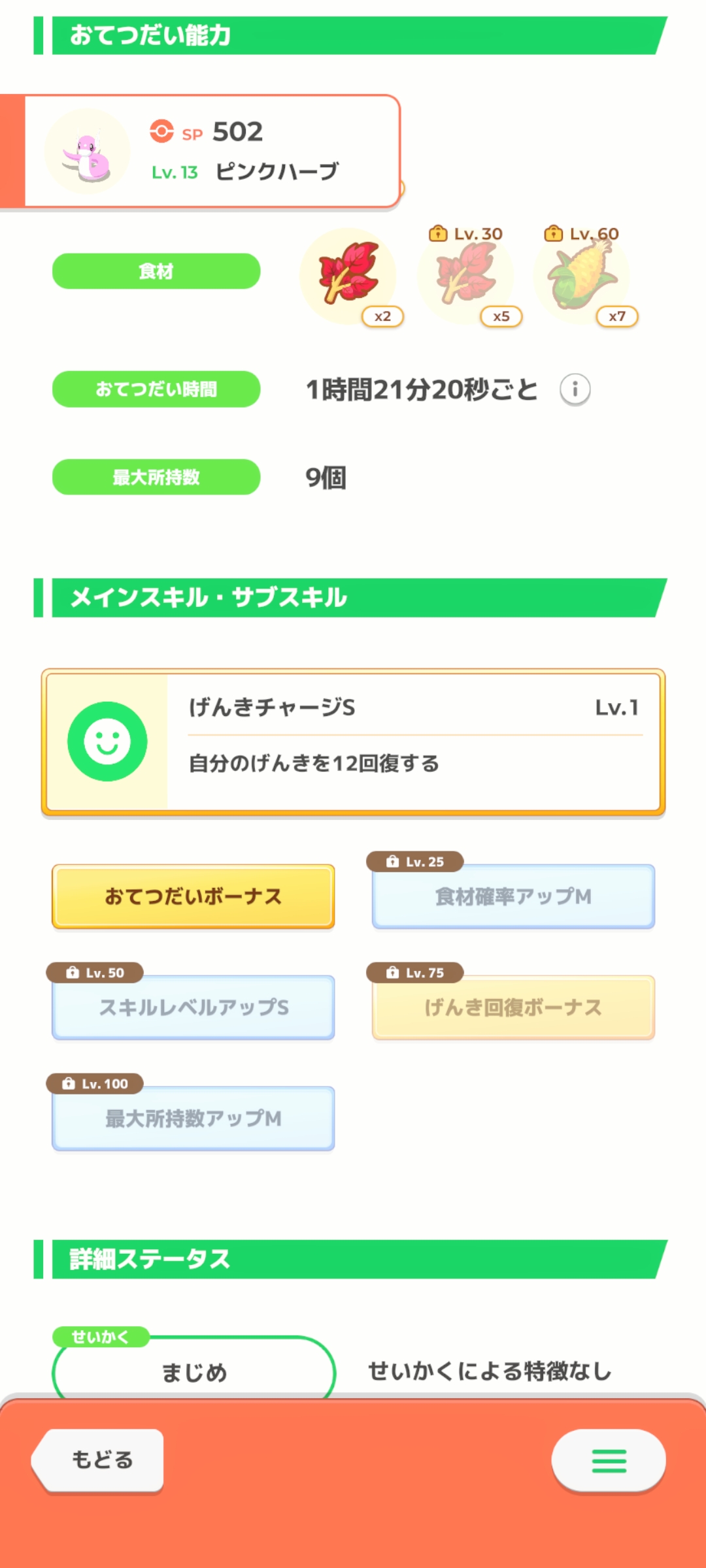Tap the first ingredient icon with x2
This screenshot has height=1568, width=706.
[349, 276]
